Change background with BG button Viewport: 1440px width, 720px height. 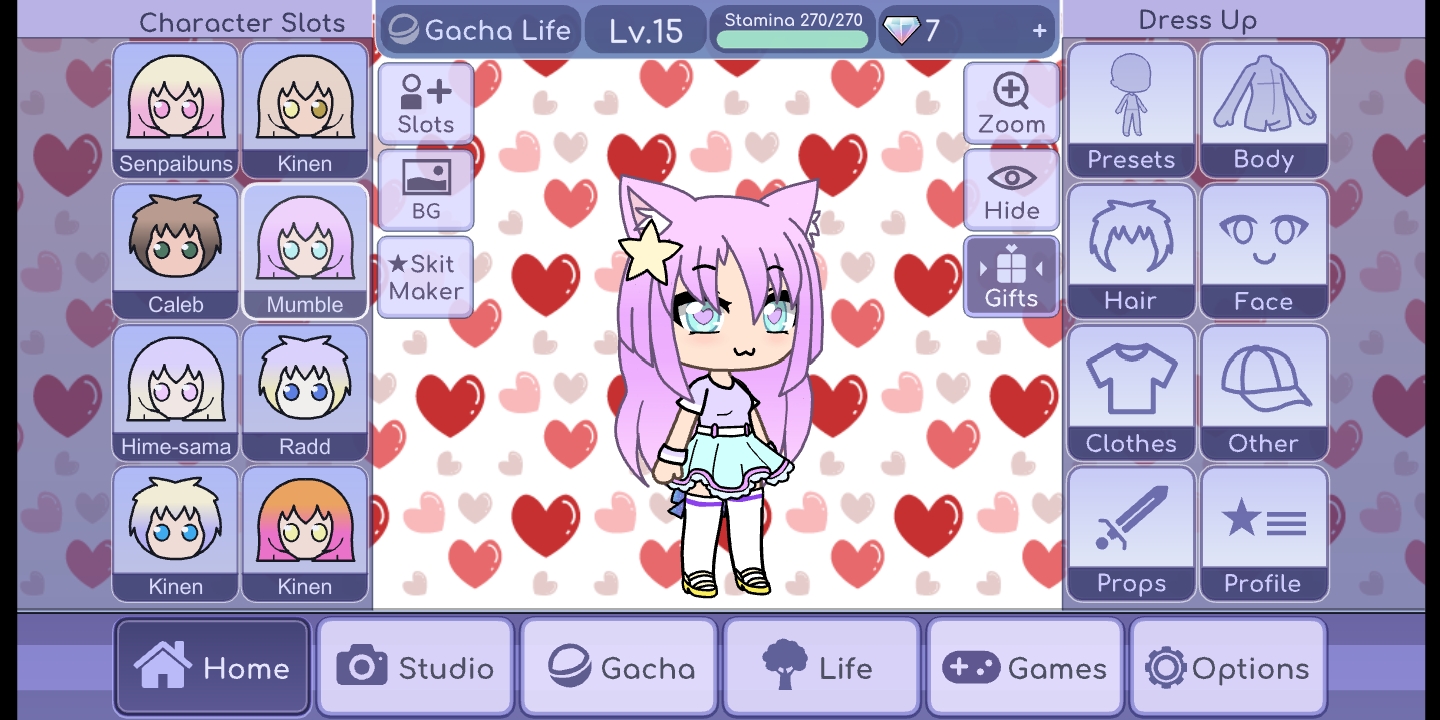click(x=425, y=190)
